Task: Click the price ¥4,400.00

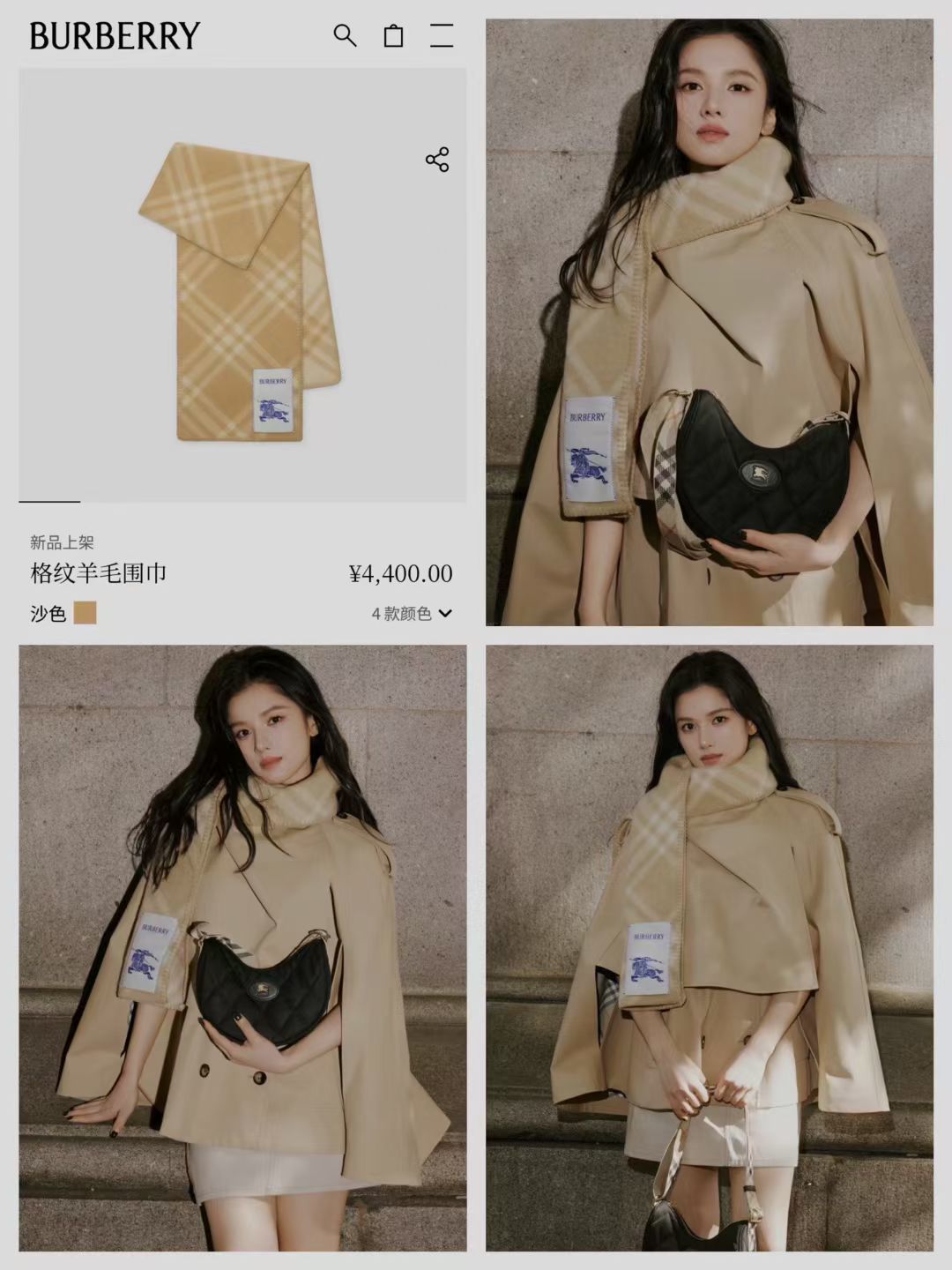Action: 402,573
